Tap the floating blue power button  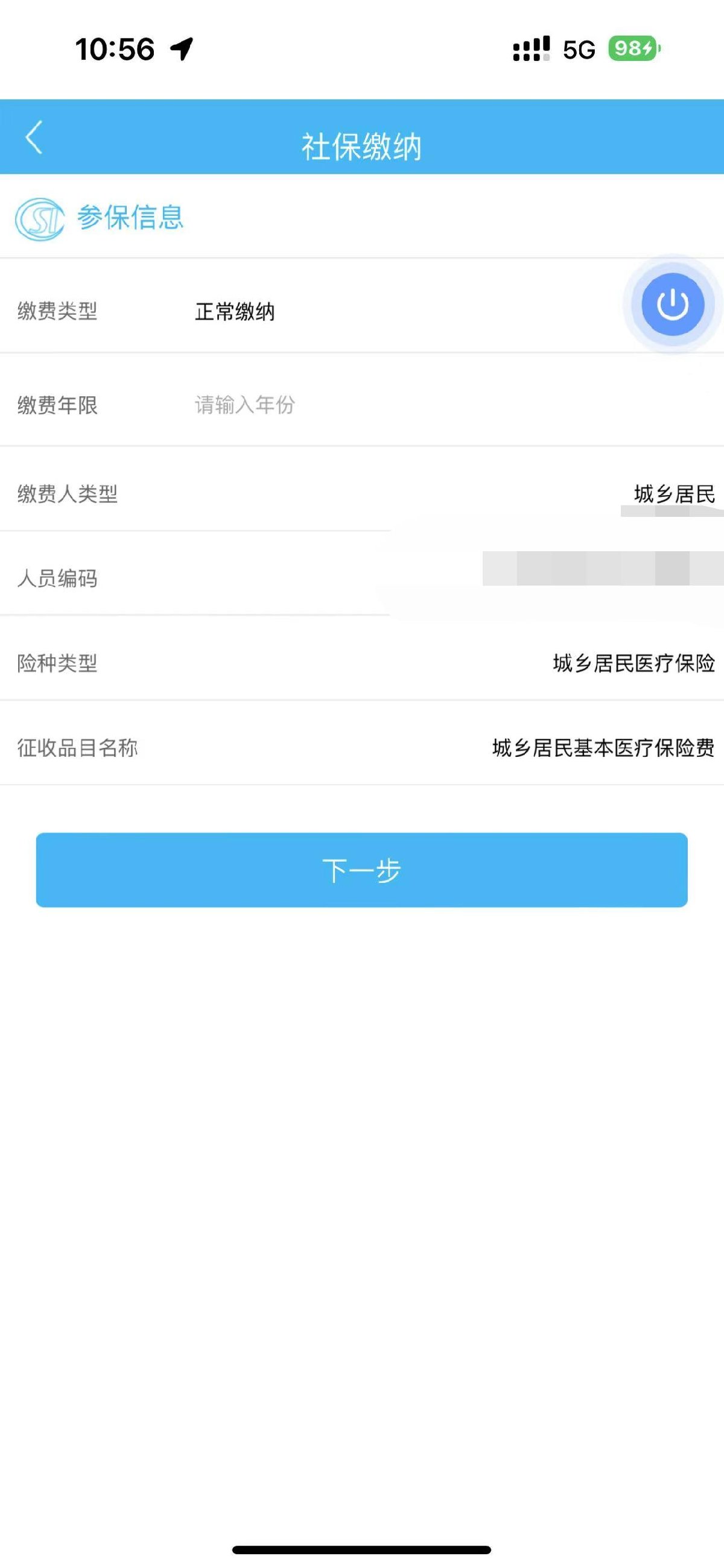click(672, 304)
